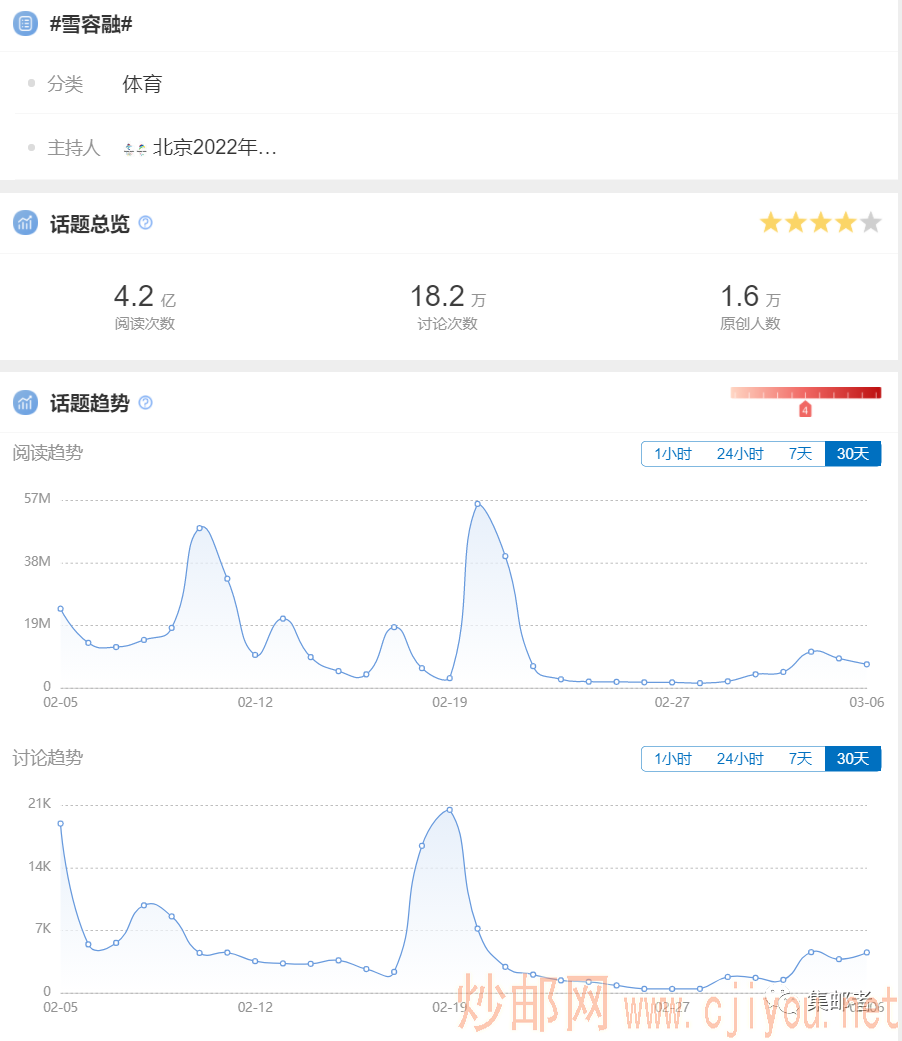Open the 话题趋势 help question mark icon
The width and height of the screenshot is (902, 1041).
(x=145, y=403)
